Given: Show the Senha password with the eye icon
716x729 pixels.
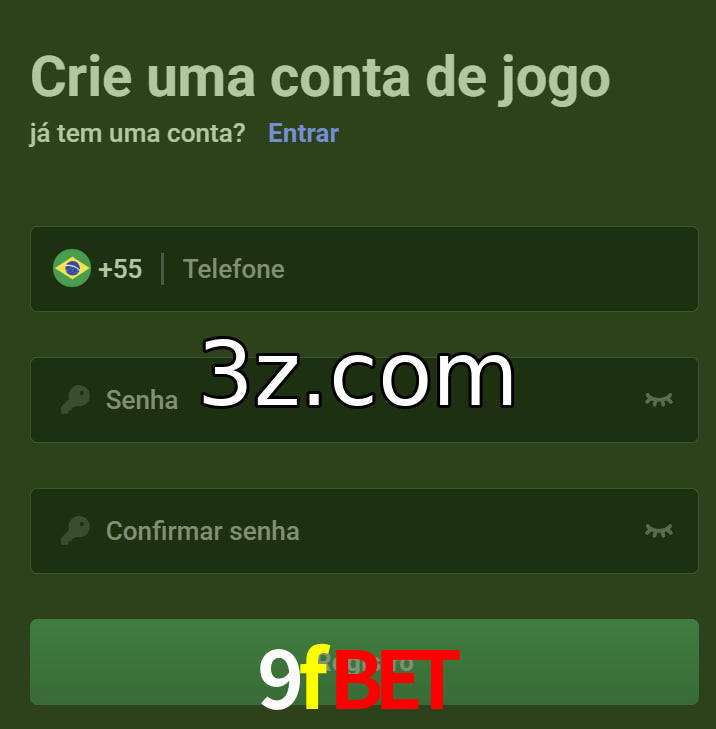Looking at the screenshot, I should pyautogui.click(x=658, y=400).
